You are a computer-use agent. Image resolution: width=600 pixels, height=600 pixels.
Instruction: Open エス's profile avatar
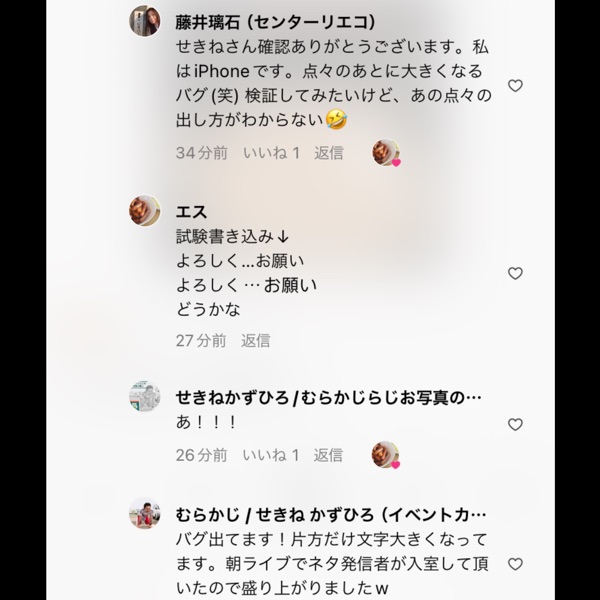[x=145, y=210]
